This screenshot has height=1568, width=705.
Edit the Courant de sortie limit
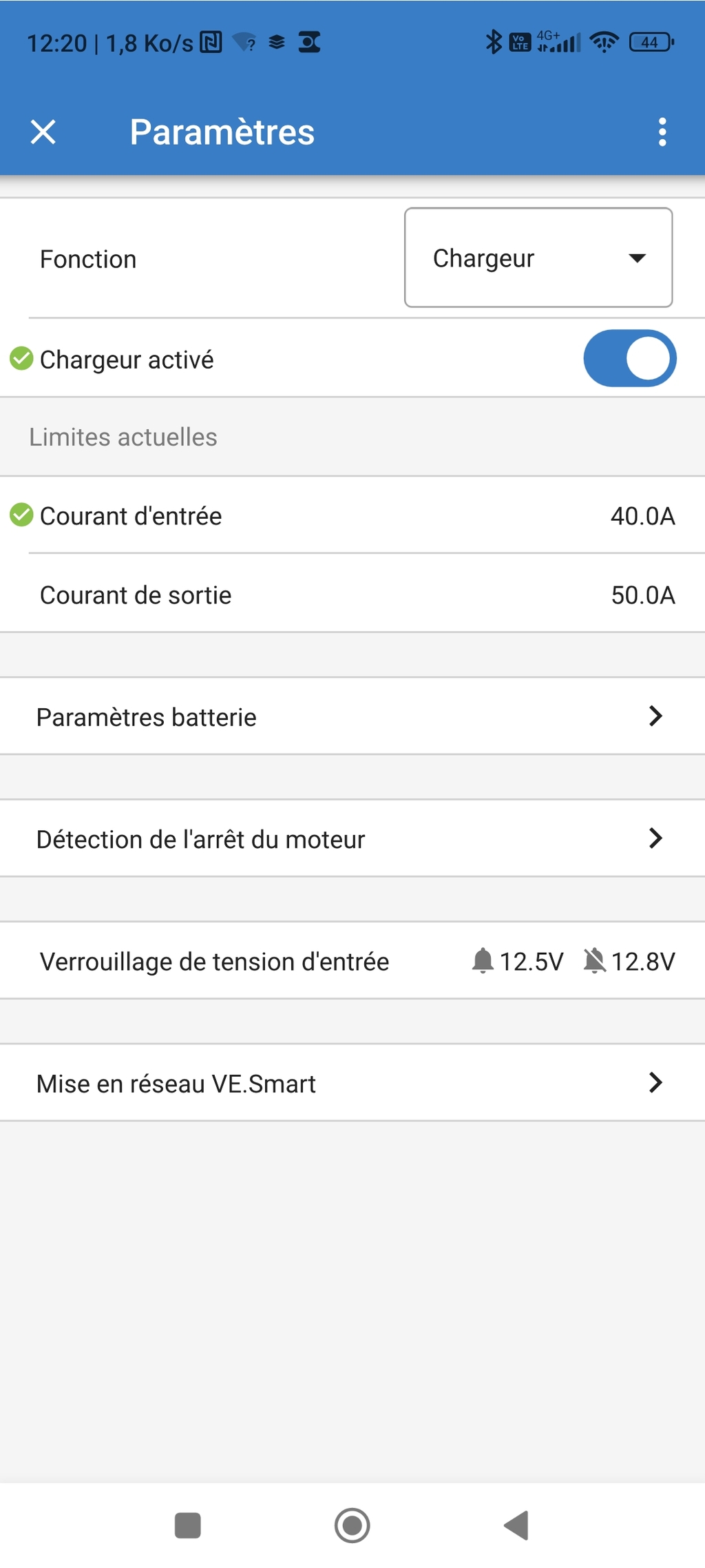352,595
